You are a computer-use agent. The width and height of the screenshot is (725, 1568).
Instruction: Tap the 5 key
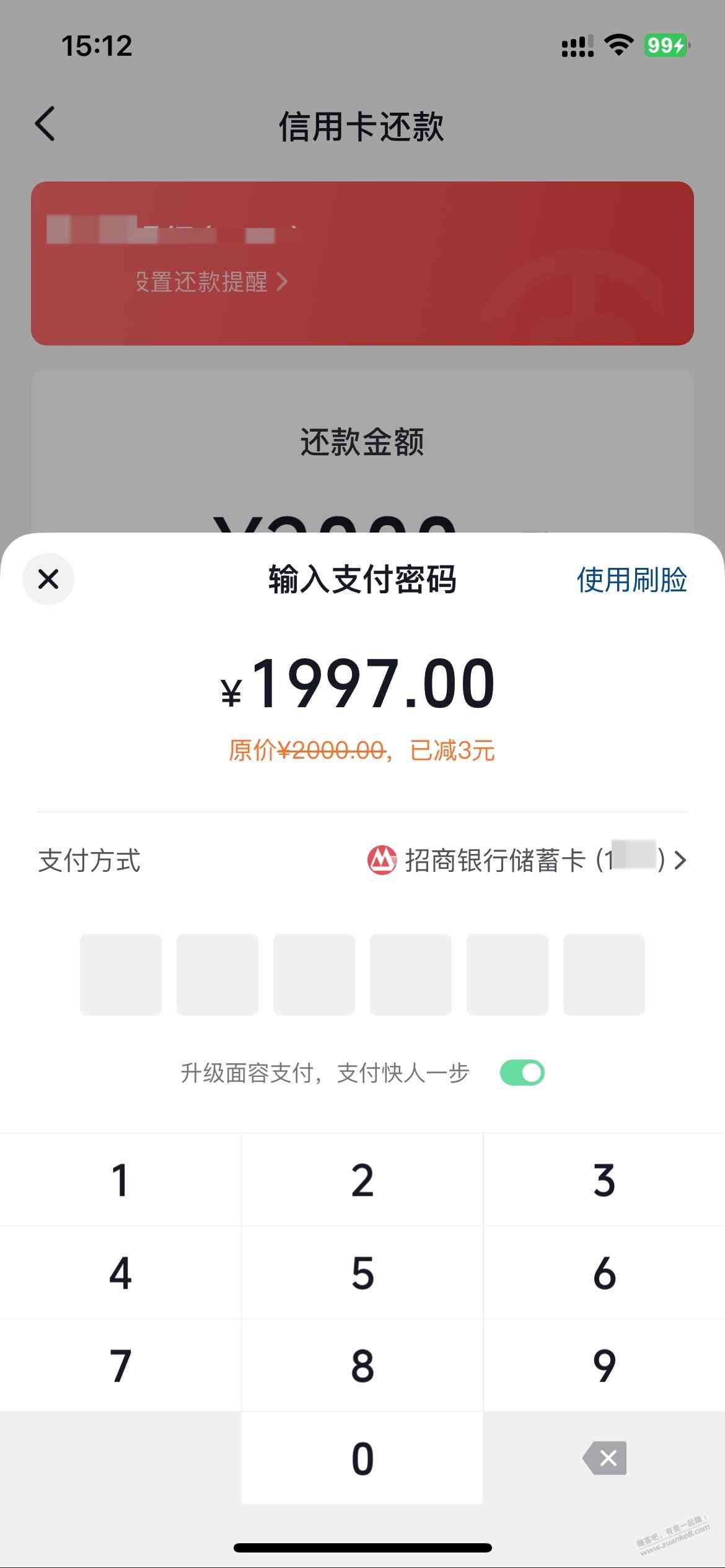coord(362,1273)
